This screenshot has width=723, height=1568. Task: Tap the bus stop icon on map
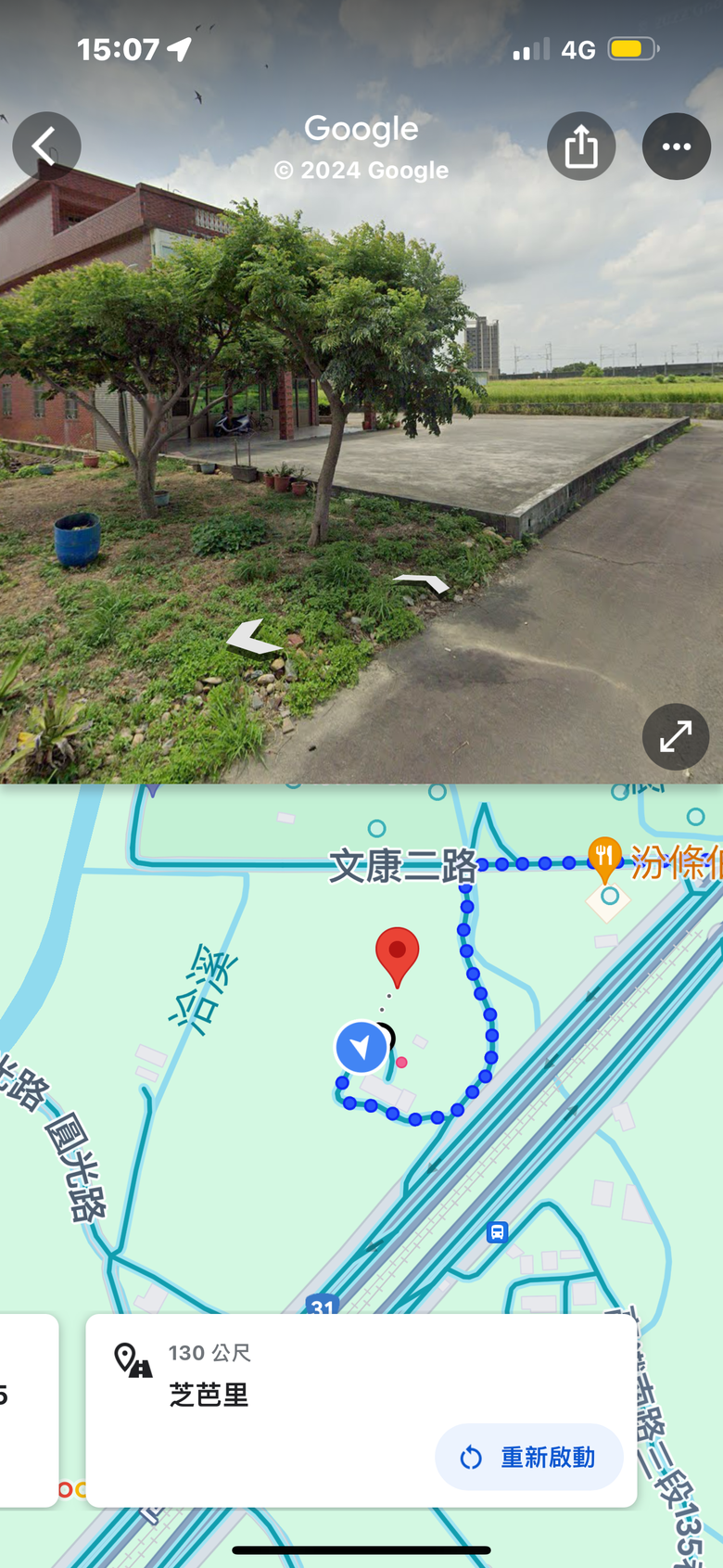click(x=498, y=1232)
